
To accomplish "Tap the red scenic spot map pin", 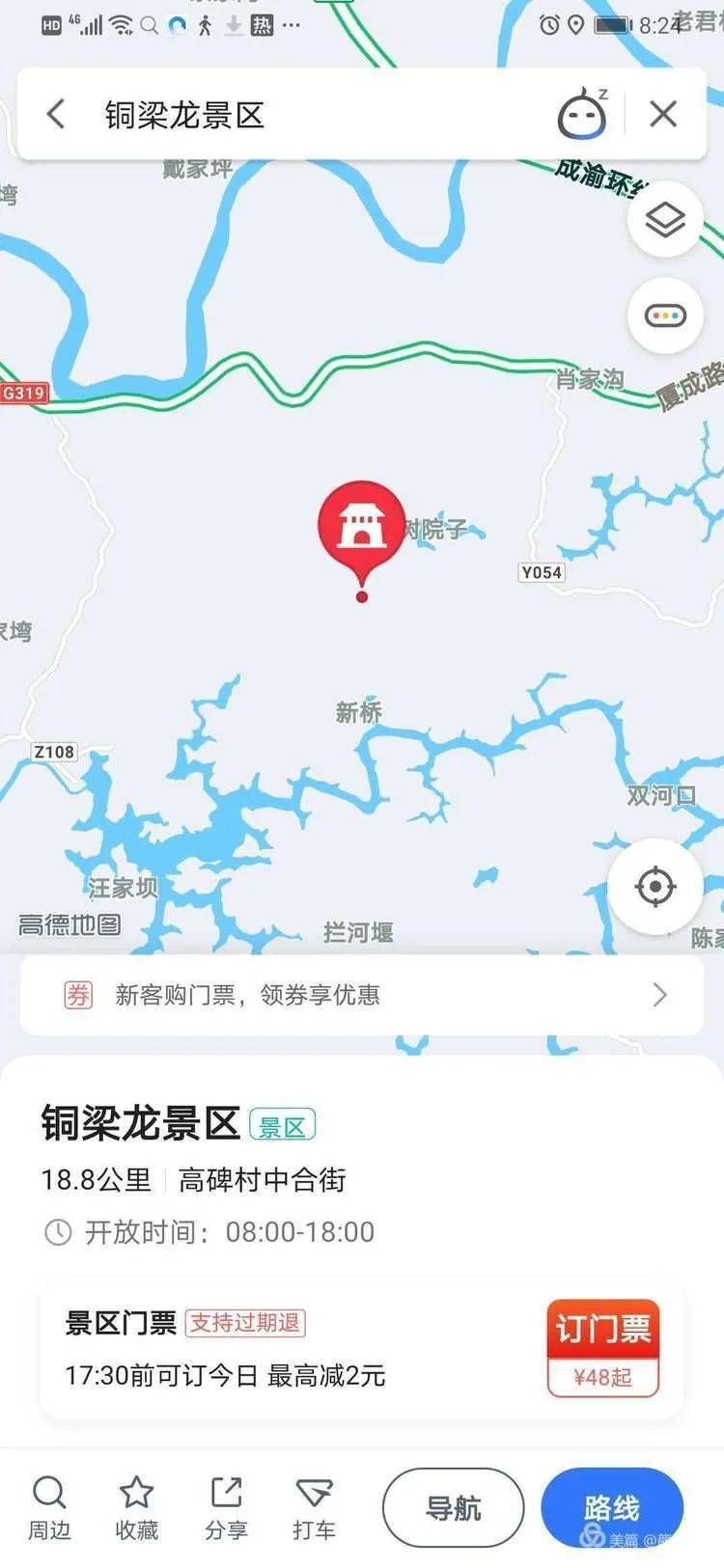I will pyautogui.click(x=361, y=529).
